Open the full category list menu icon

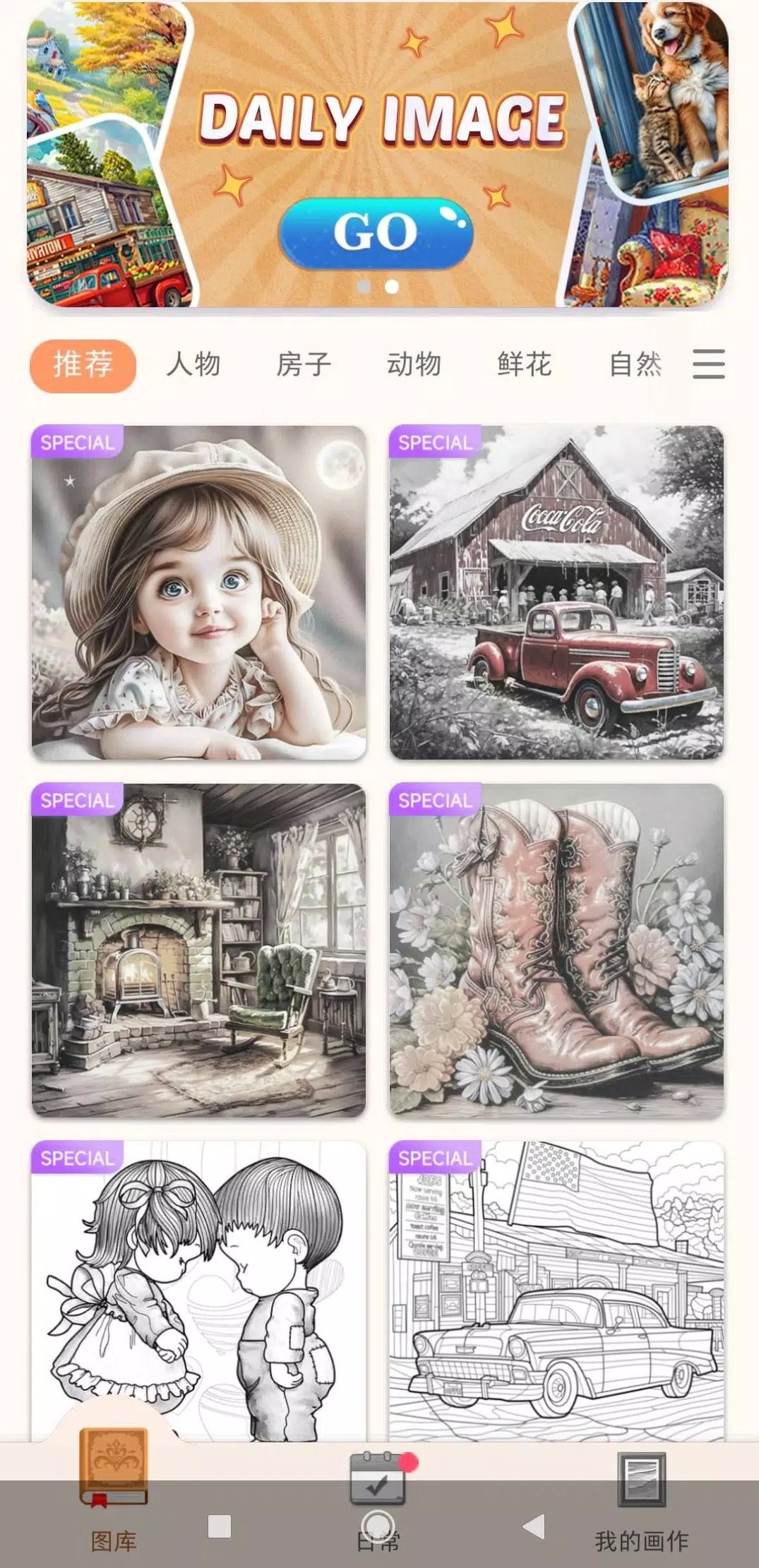(708, 364)
